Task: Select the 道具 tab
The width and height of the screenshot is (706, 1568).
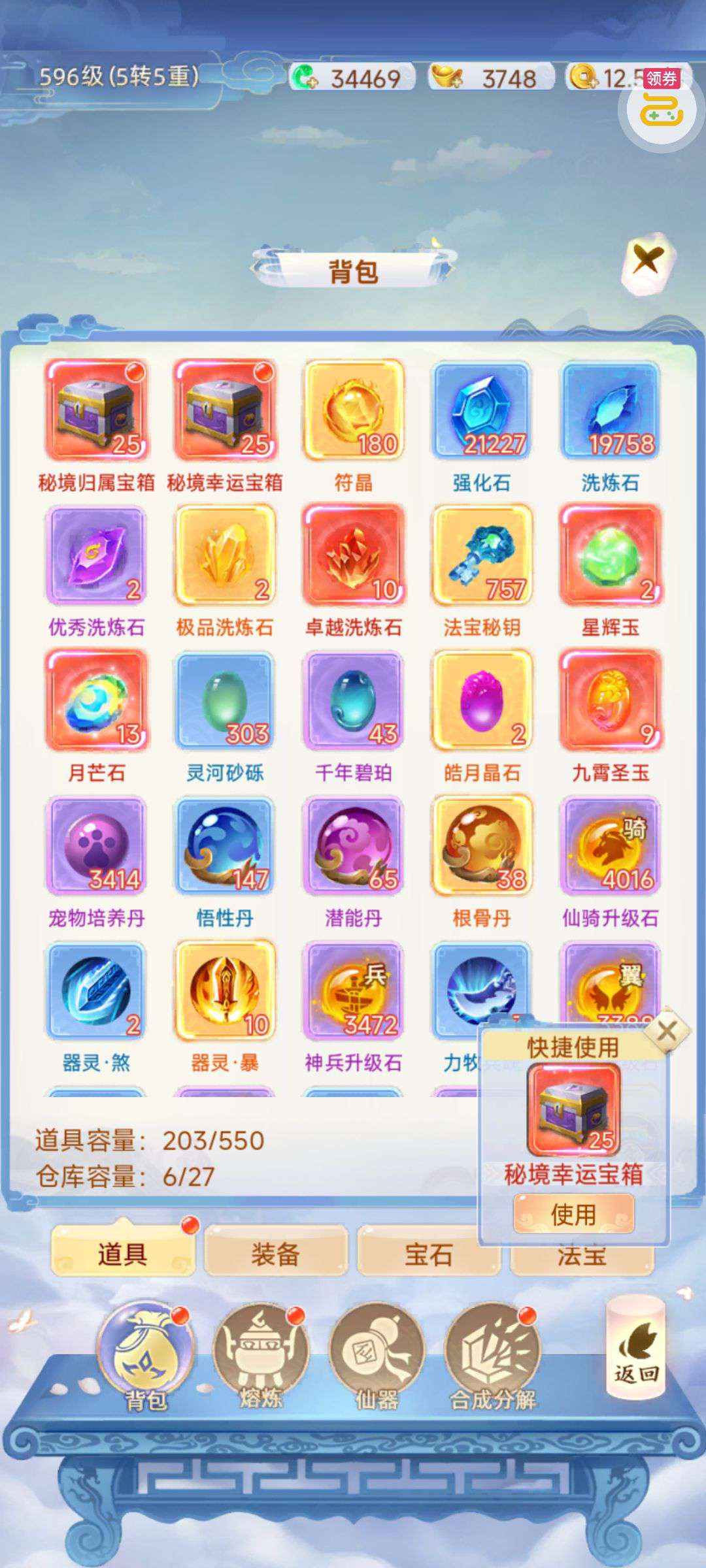Action: [x=123, y=1252]
